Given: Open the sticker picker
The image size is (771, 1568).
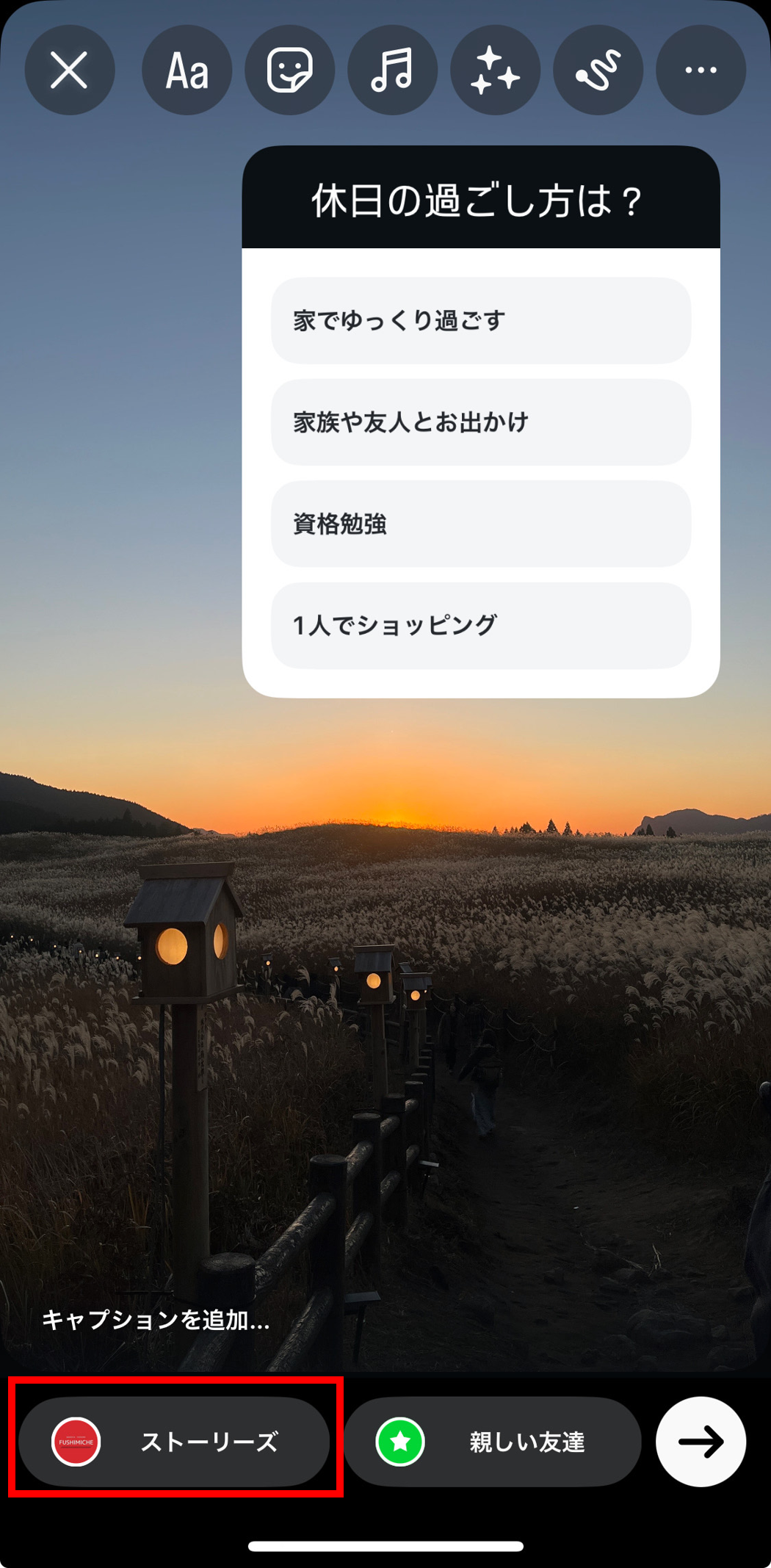Looking at the screenshot, I should coord(289,71).
